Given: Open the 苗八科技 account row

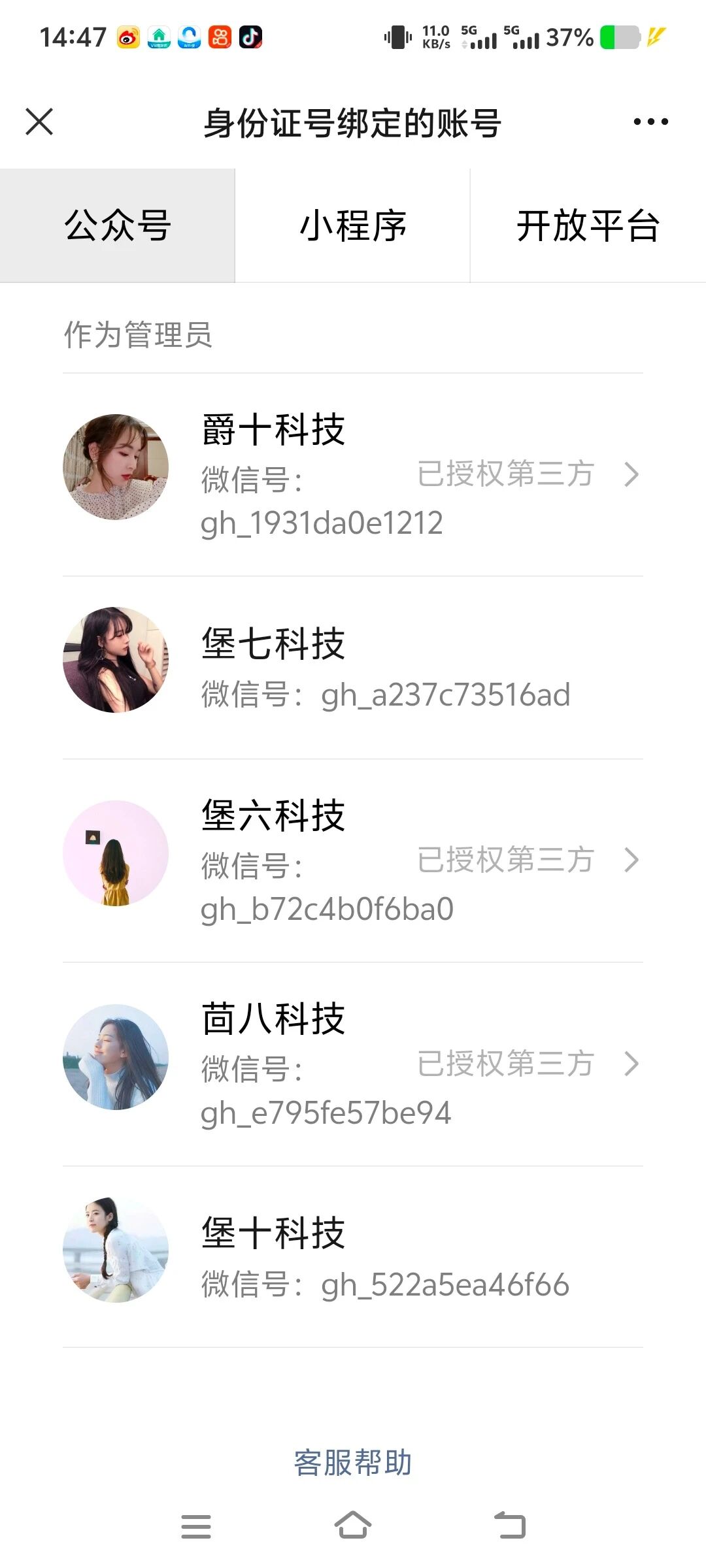Looking at the screenshot, I should coord(353,1064).
